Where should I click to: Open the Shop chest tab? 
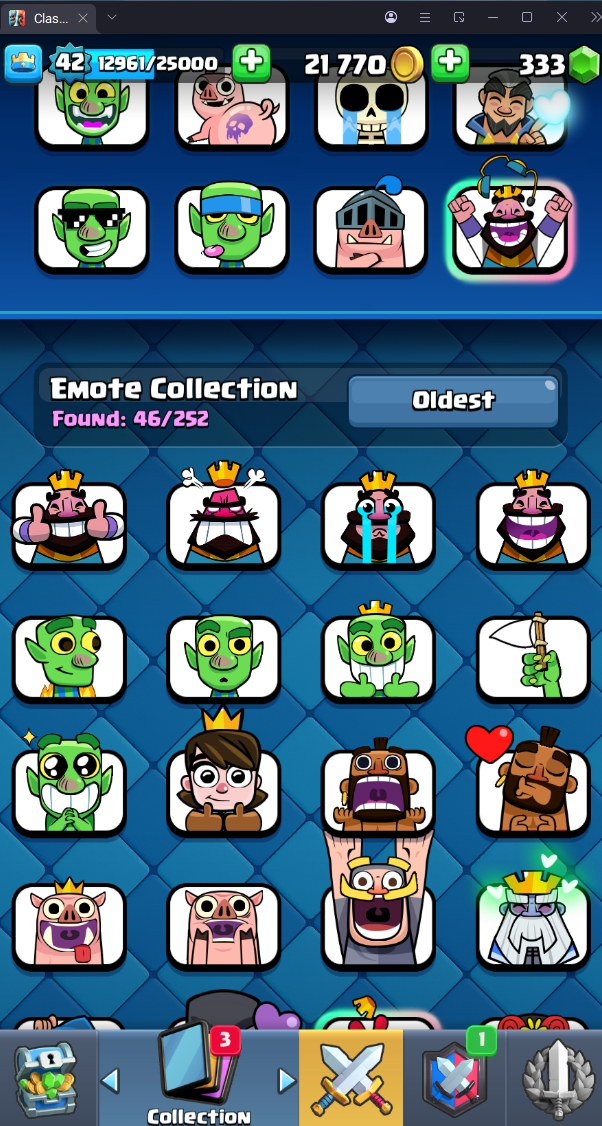[x=45, y=1080]
